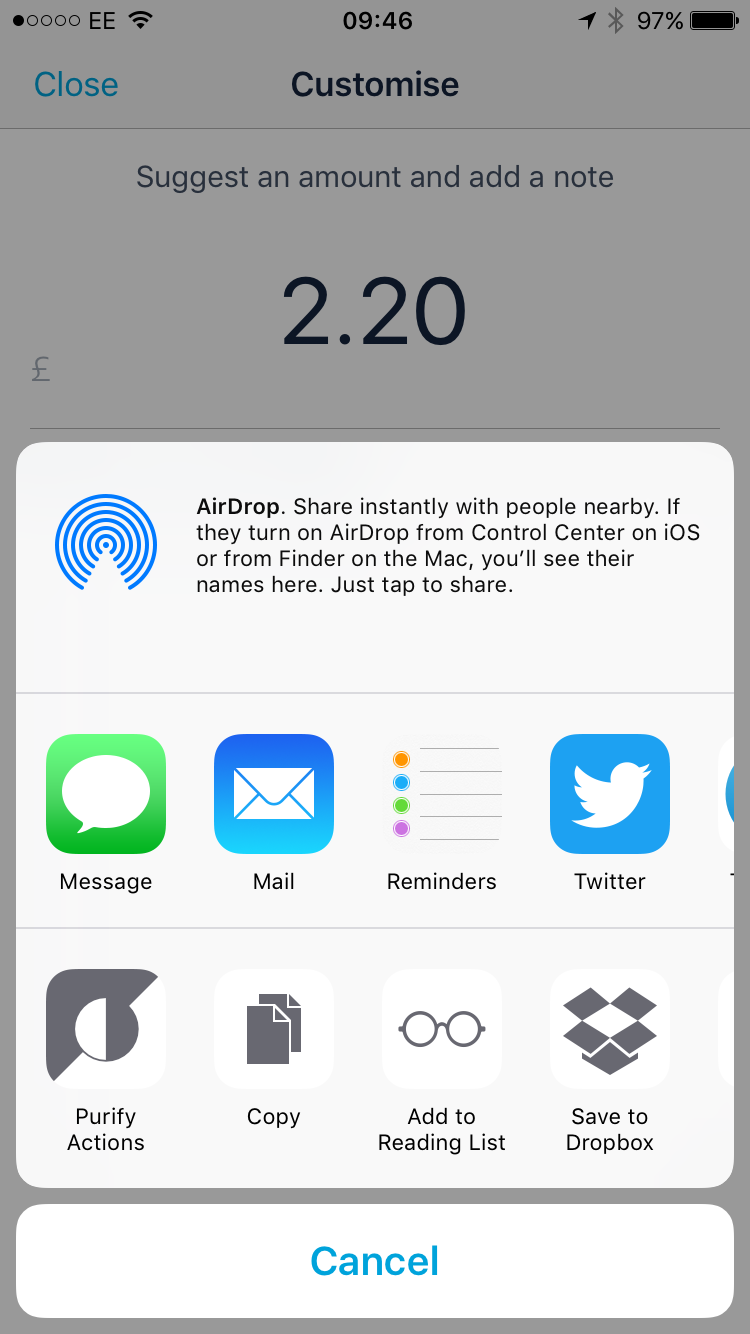This screenshot has height=1334, width=750.
Task: Open Purify Actions
Action: coord(106,1029)
